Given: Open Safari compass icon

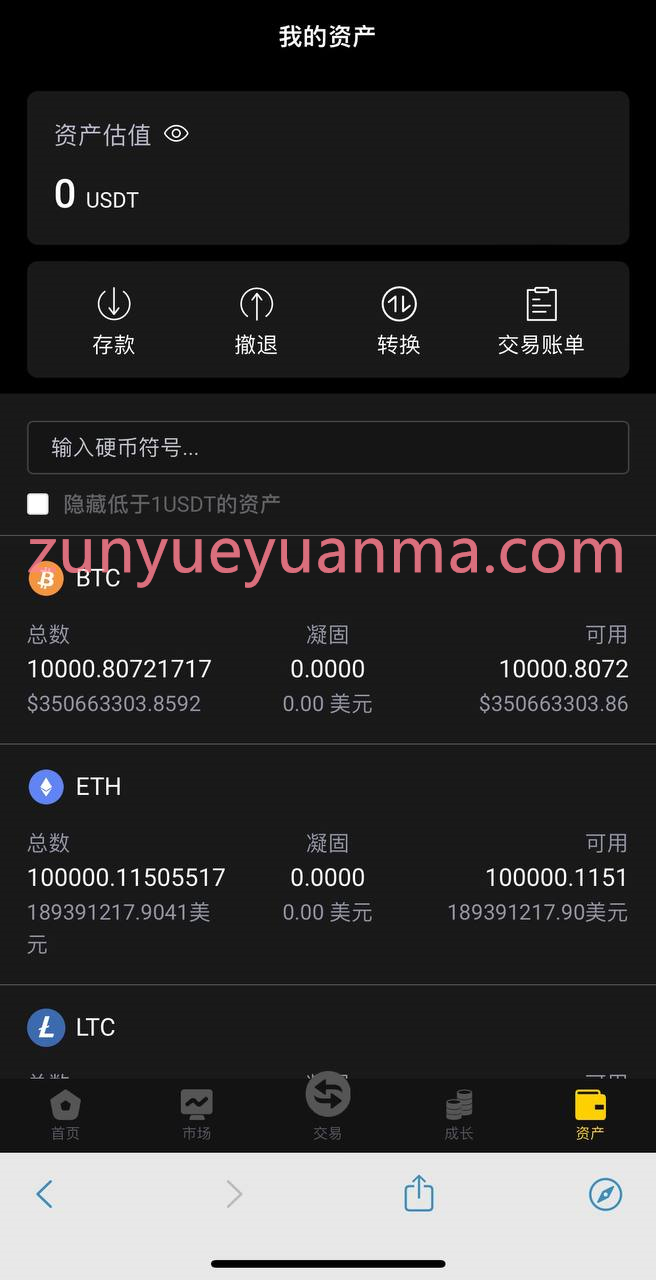Looking at the screenshot, I should point(605,1193).
